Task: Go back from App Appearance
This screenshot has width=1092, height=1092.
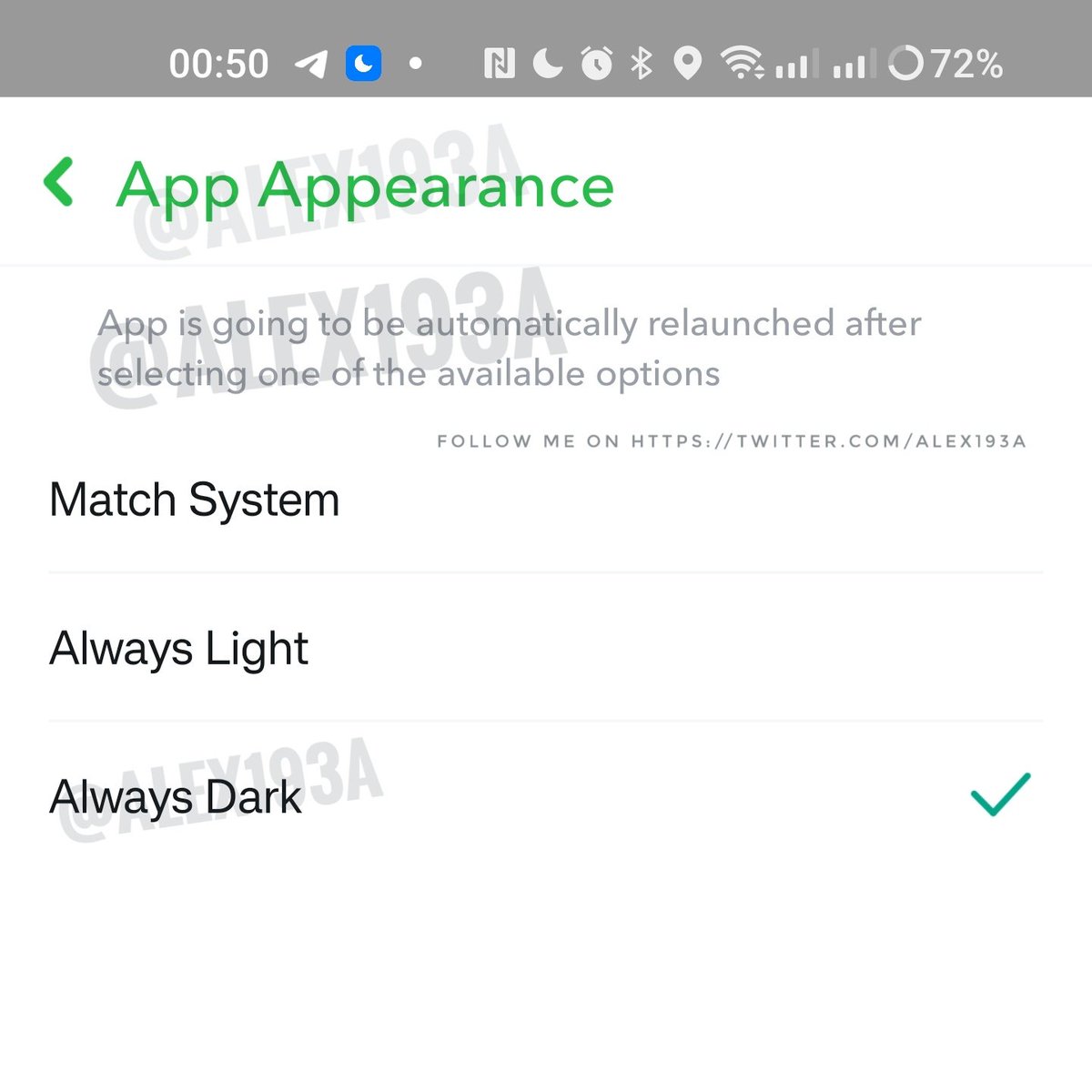Action: point(59,182)
